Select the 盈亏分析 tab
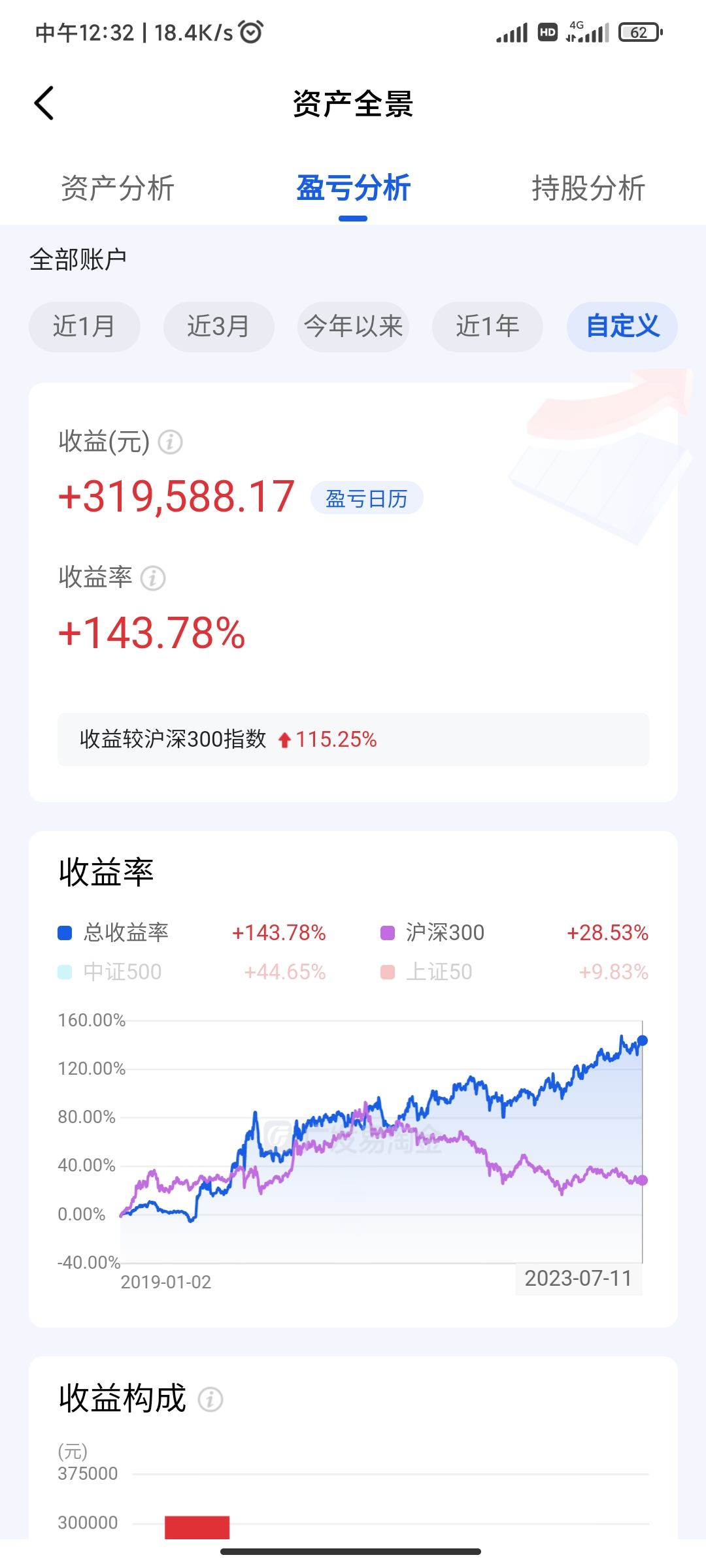The width and height of the screenshot is (706, 1568). pos(353,189)
